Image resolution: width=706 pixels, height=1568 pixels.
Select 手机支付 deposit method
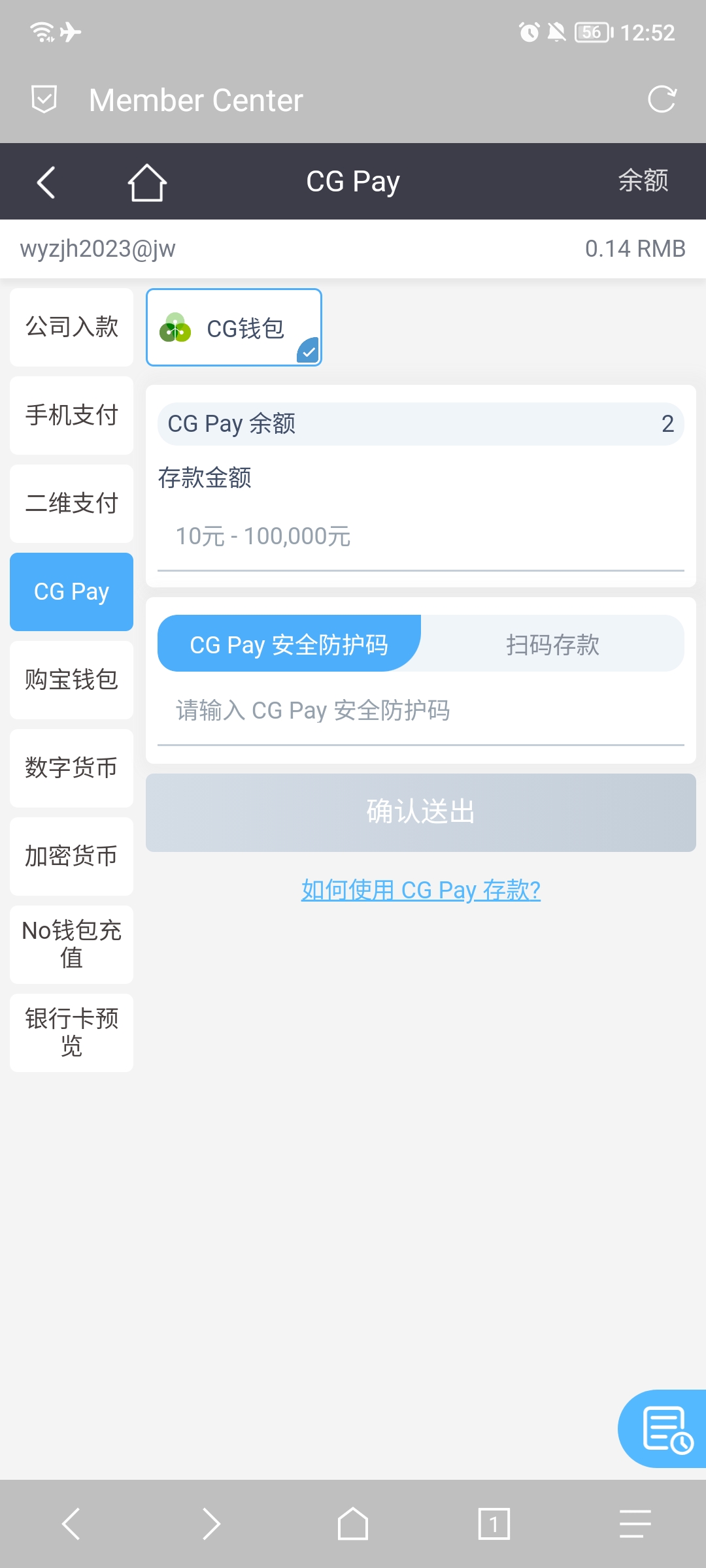(x=71, y=415)
